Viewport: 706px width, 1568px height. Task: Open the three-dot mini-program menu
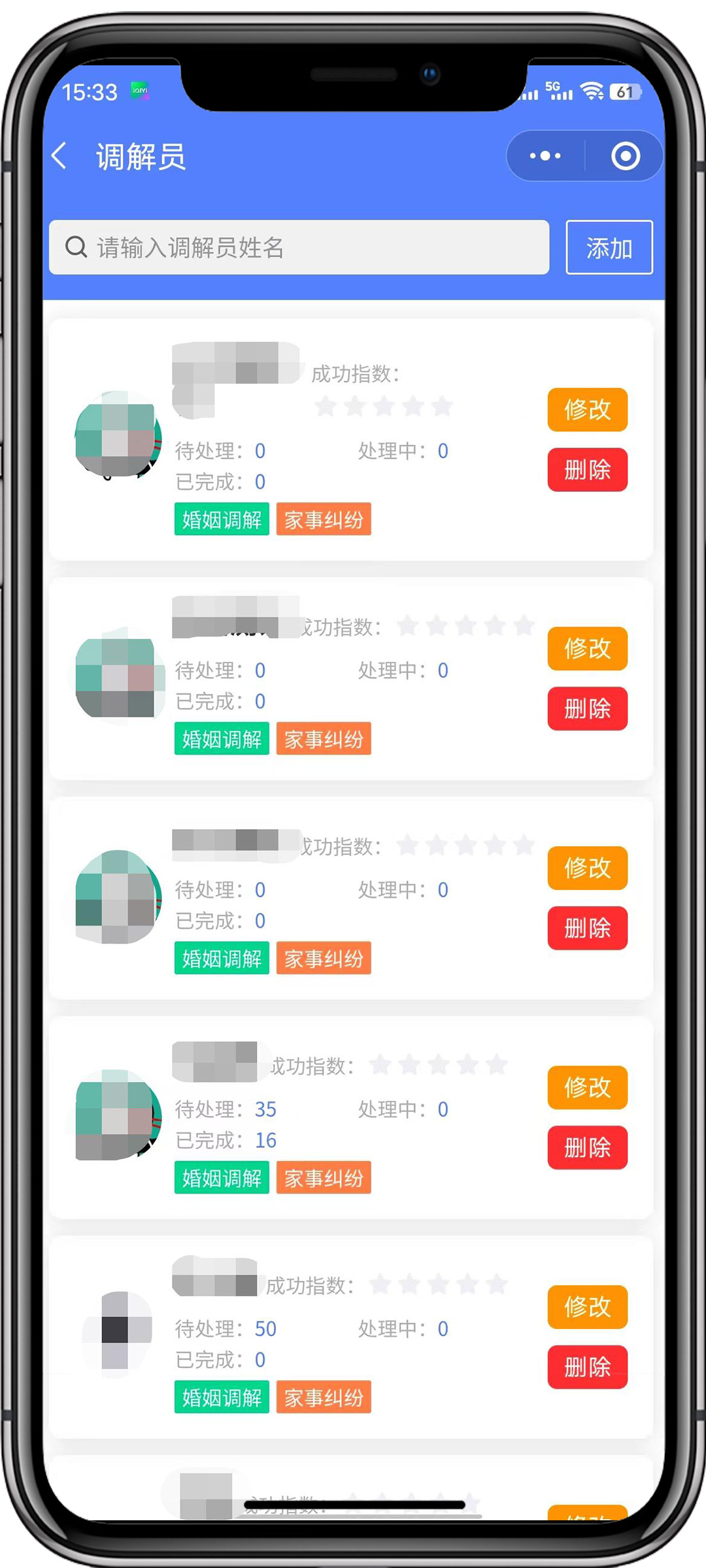(x=545, y=156)
